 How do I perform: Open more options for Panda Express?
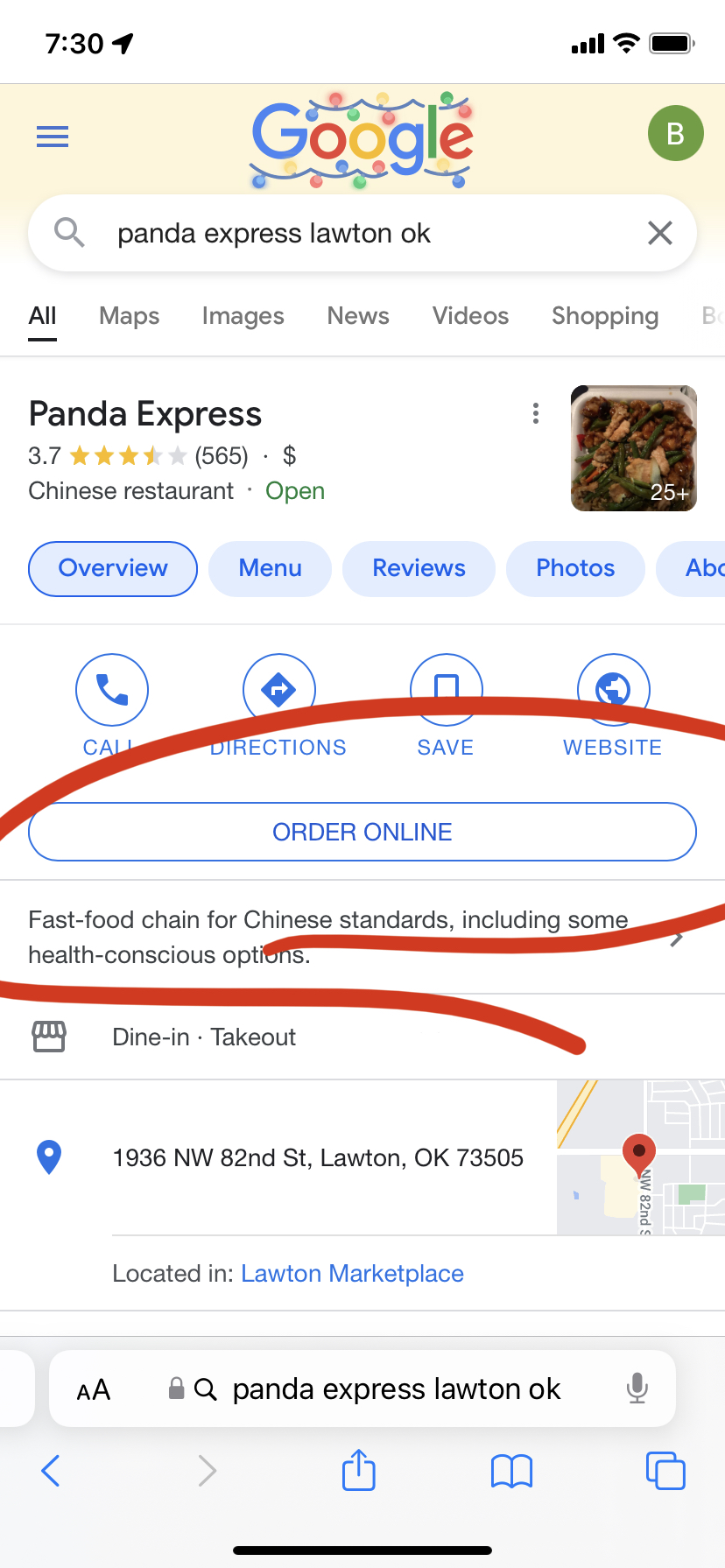536,414
